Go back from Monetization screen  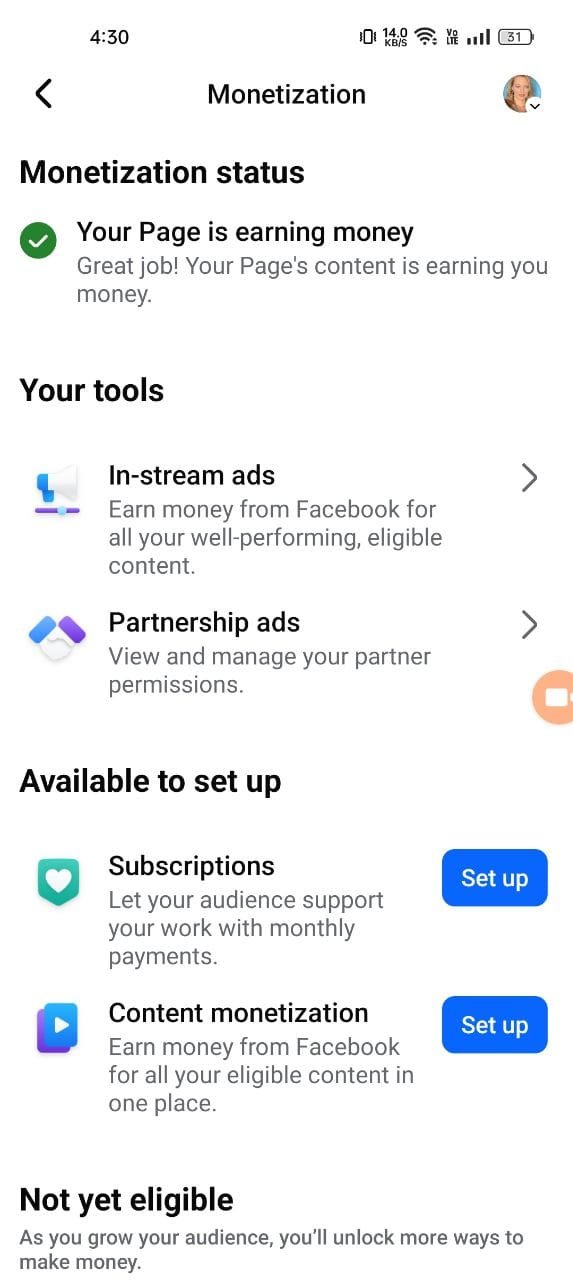click(43, 94)
